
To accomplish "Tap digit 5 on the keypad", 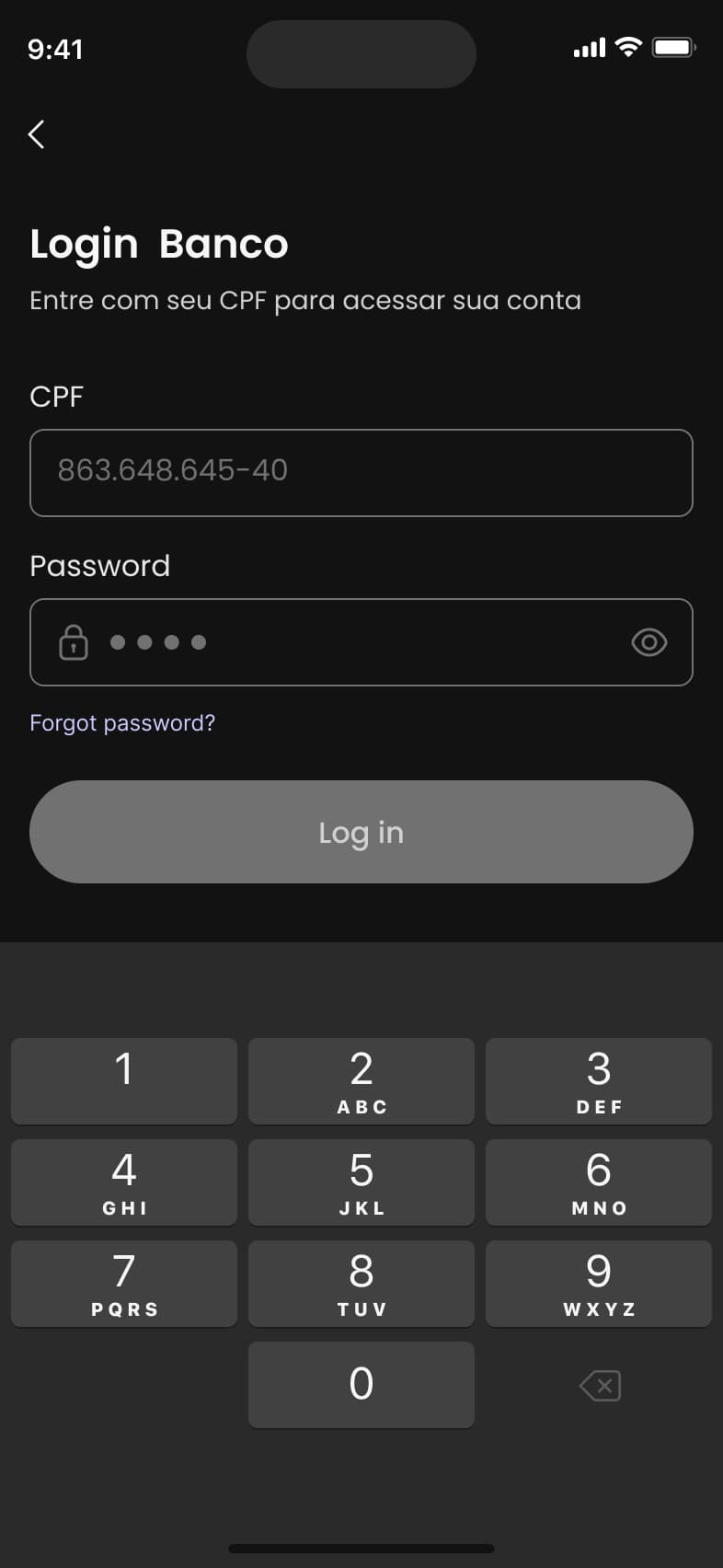I will [x=361, y=1182].
